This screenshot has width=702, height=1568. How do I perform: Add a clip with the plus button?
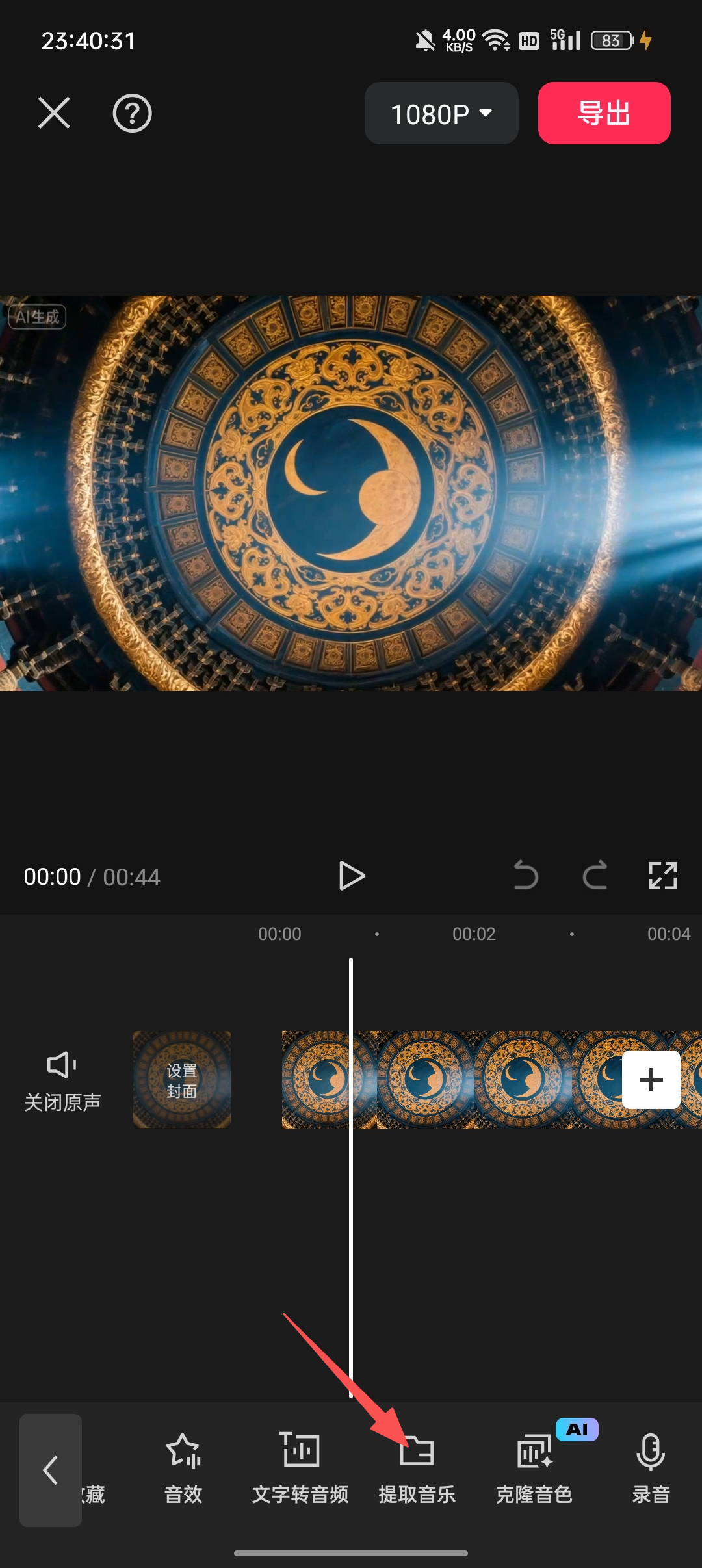point(651,1080)
